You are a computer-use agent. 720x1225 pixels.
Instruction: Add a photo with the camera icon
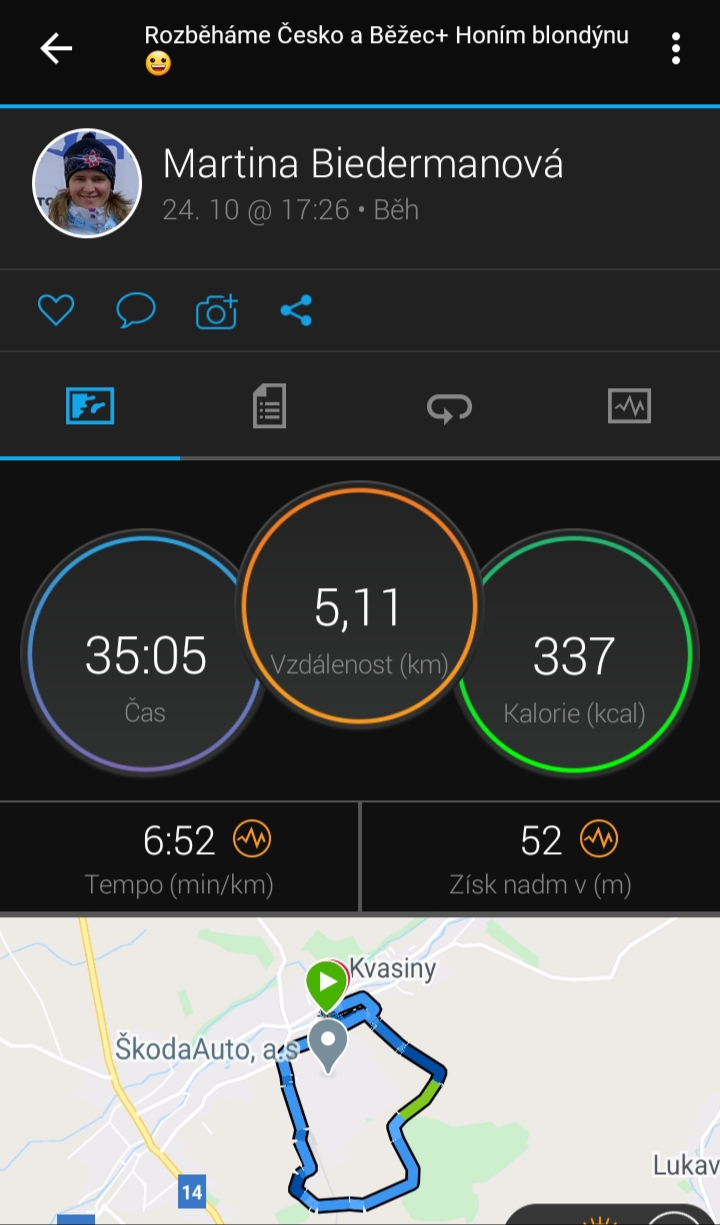pyautogui.click(x=216, y=311)
